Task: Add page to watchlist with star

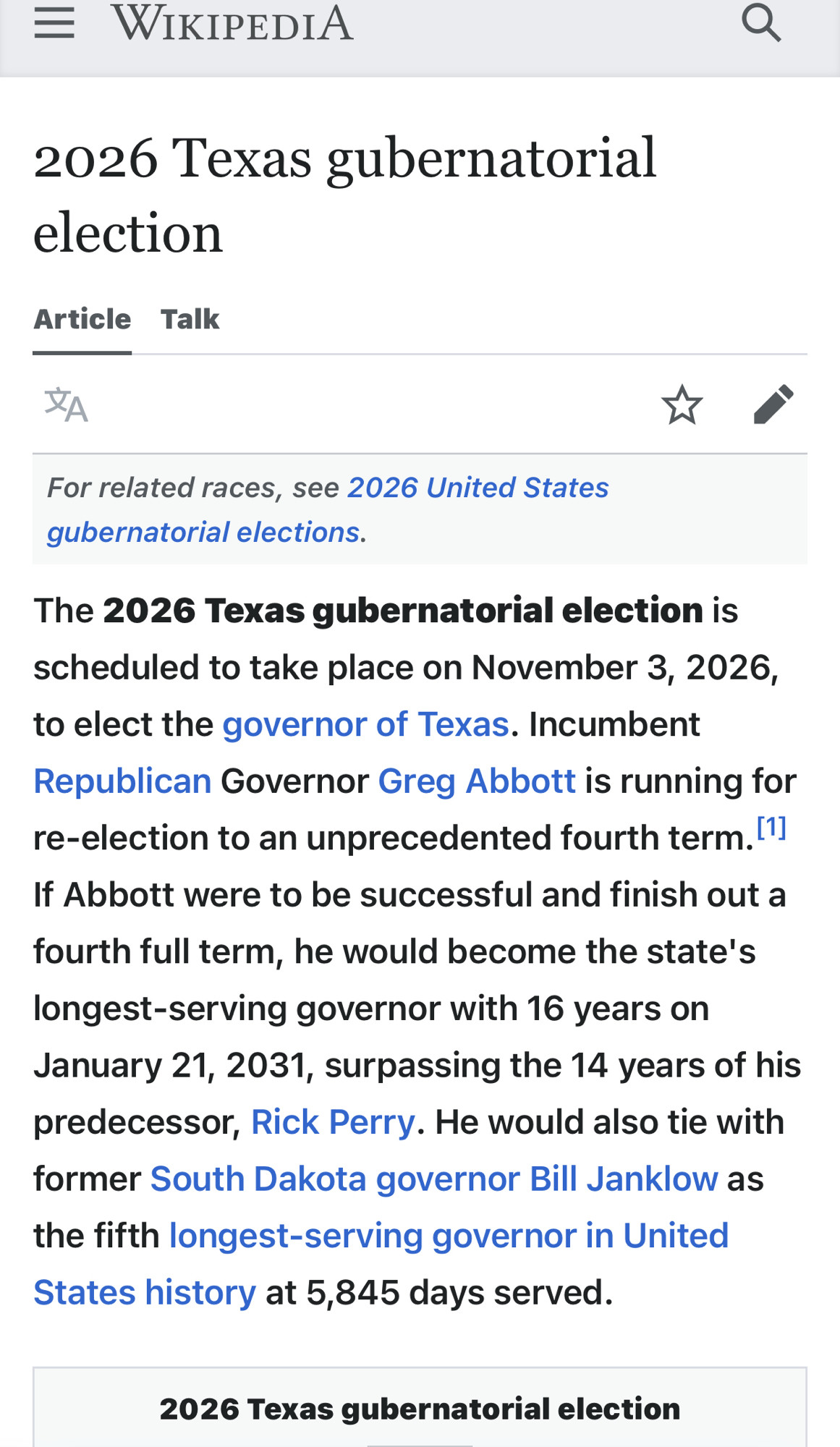Action: tap(682, 404)
